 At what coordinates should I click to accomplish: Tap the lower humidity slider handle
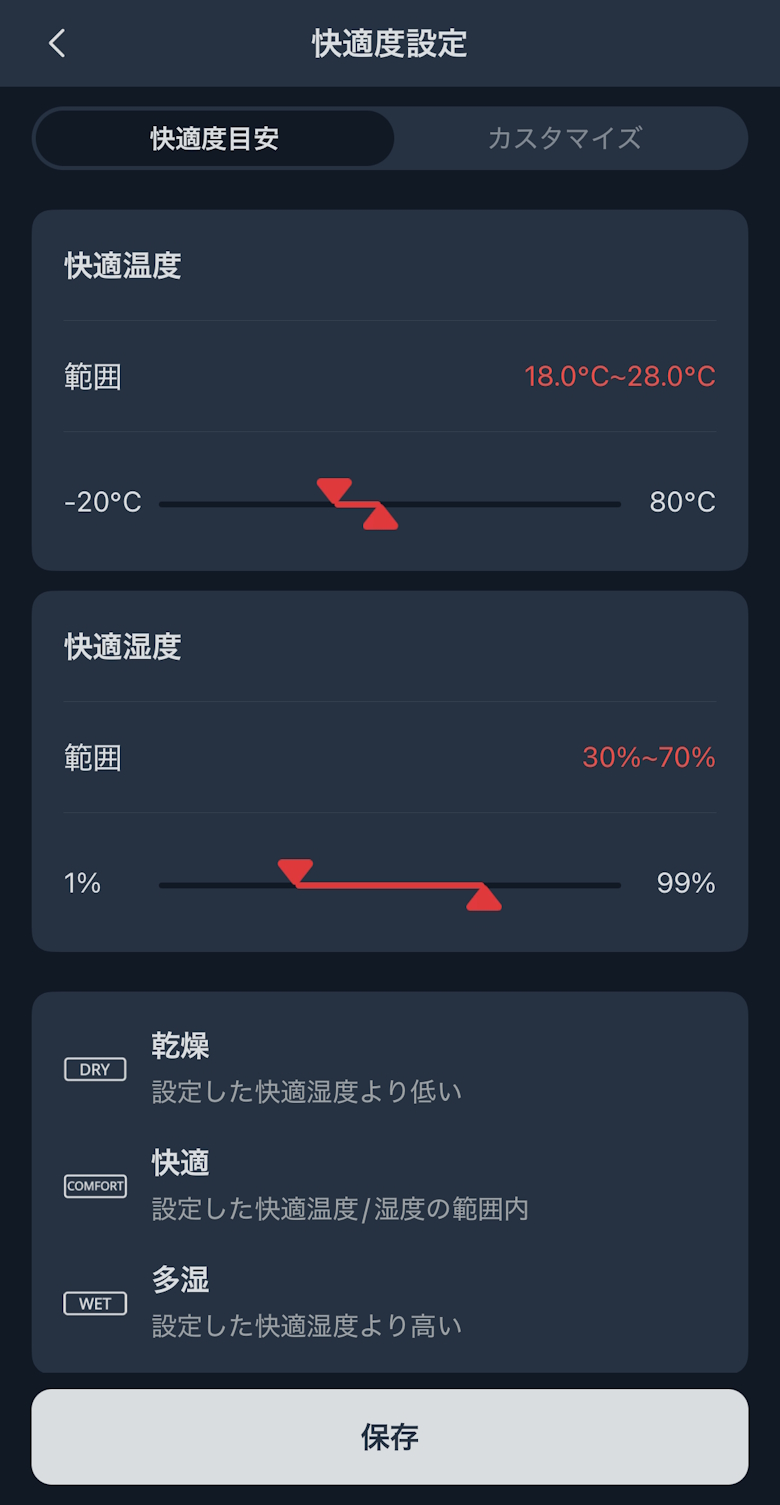tap(295, 870)
